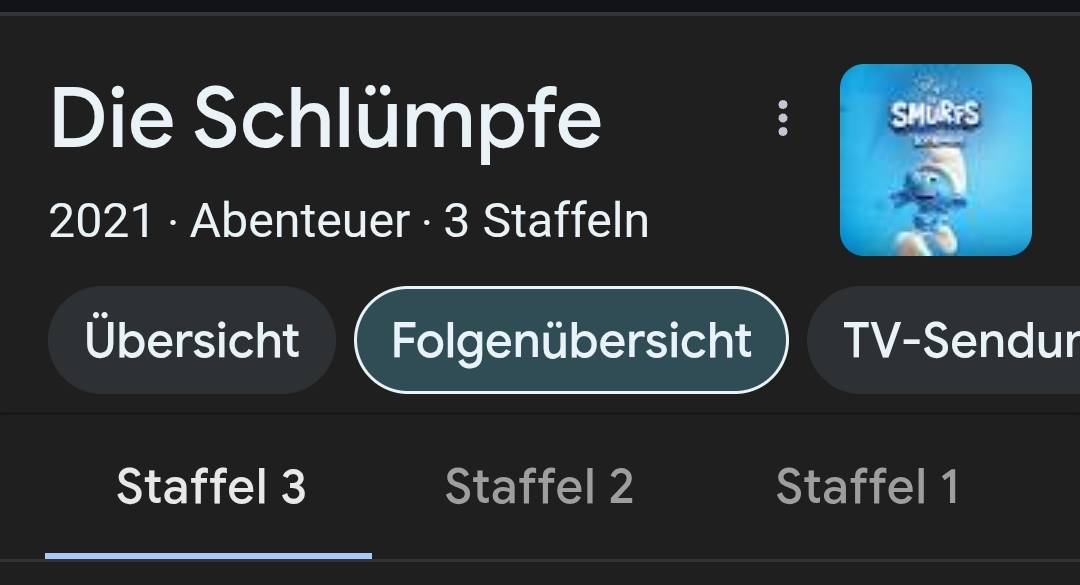This screenshot has height=585, width=1080.
Task: Switch to the Übersicht chip
Action: tap(192, 340)
